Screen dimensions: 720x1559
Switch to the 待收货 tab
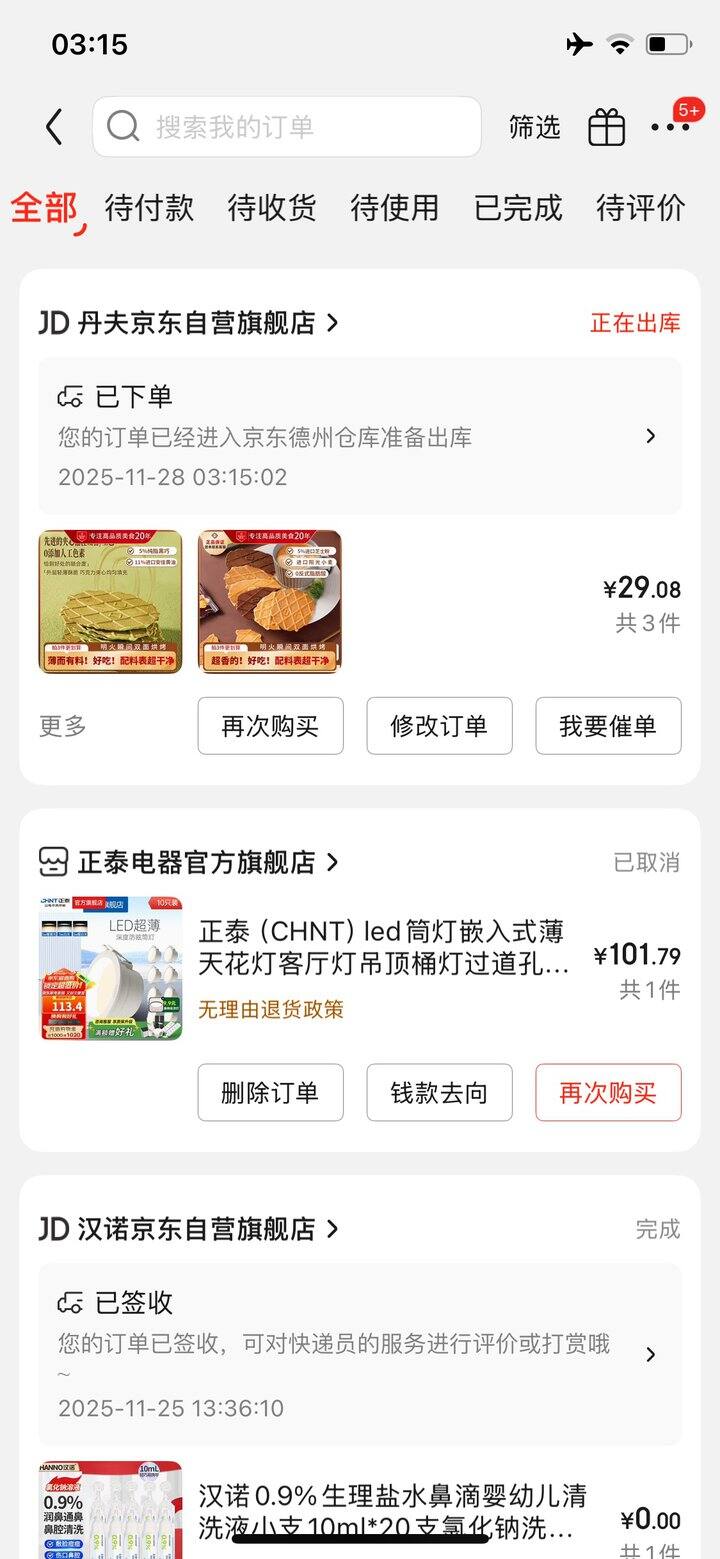coord(272,208)
